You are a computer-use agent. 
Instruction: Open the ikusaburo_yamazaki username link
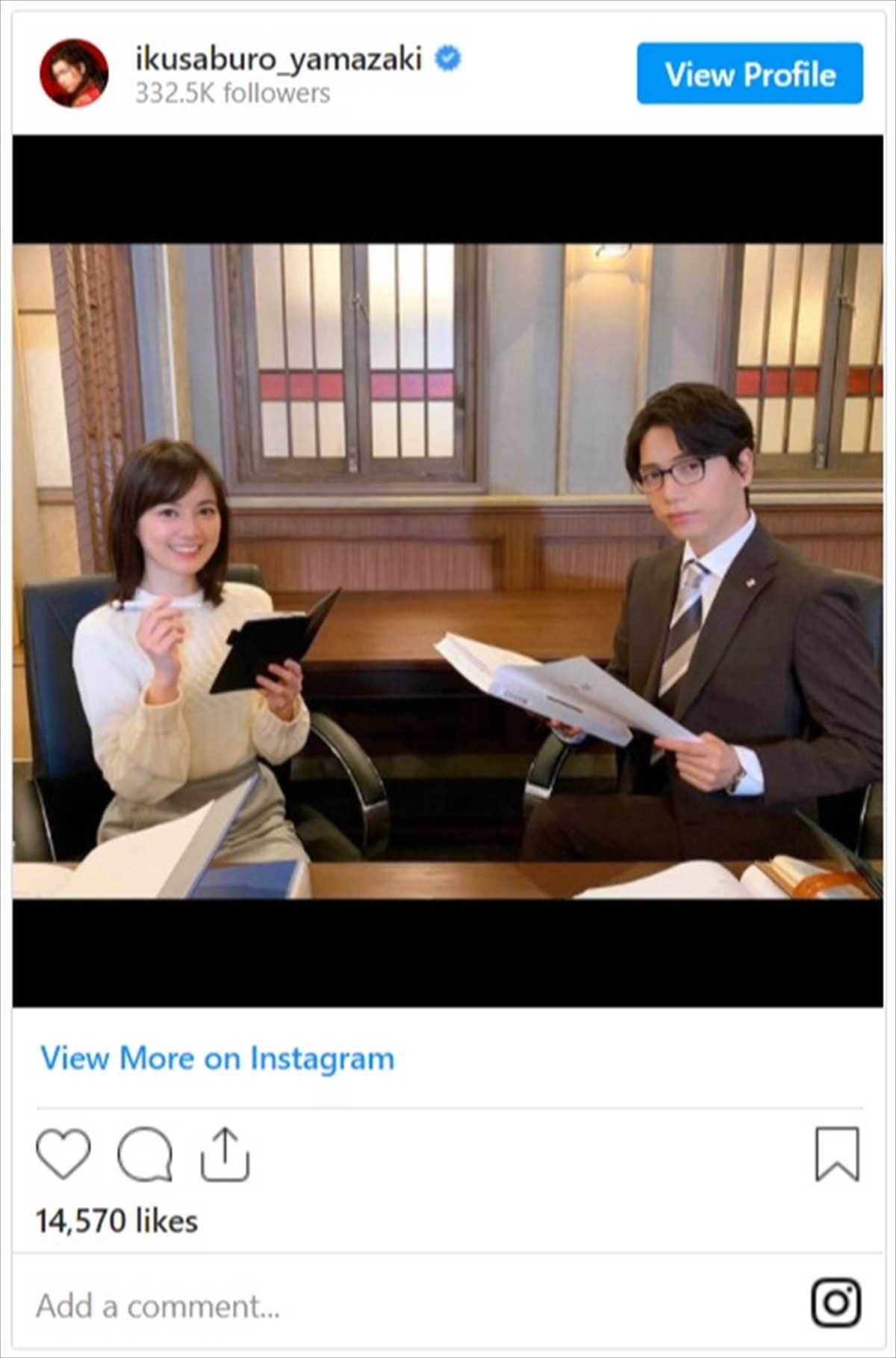click(278, 59)
